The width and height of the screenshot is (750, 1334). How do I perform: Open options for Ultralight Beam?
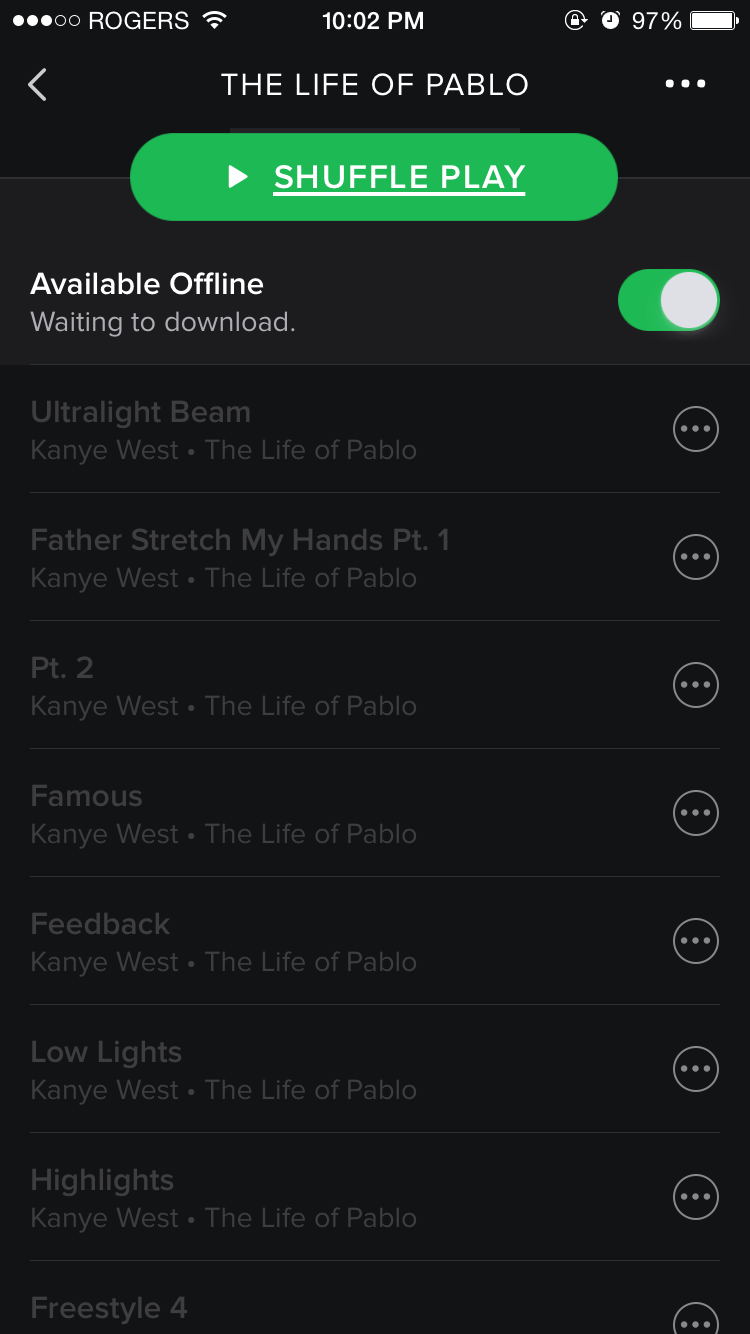(695, 429)
